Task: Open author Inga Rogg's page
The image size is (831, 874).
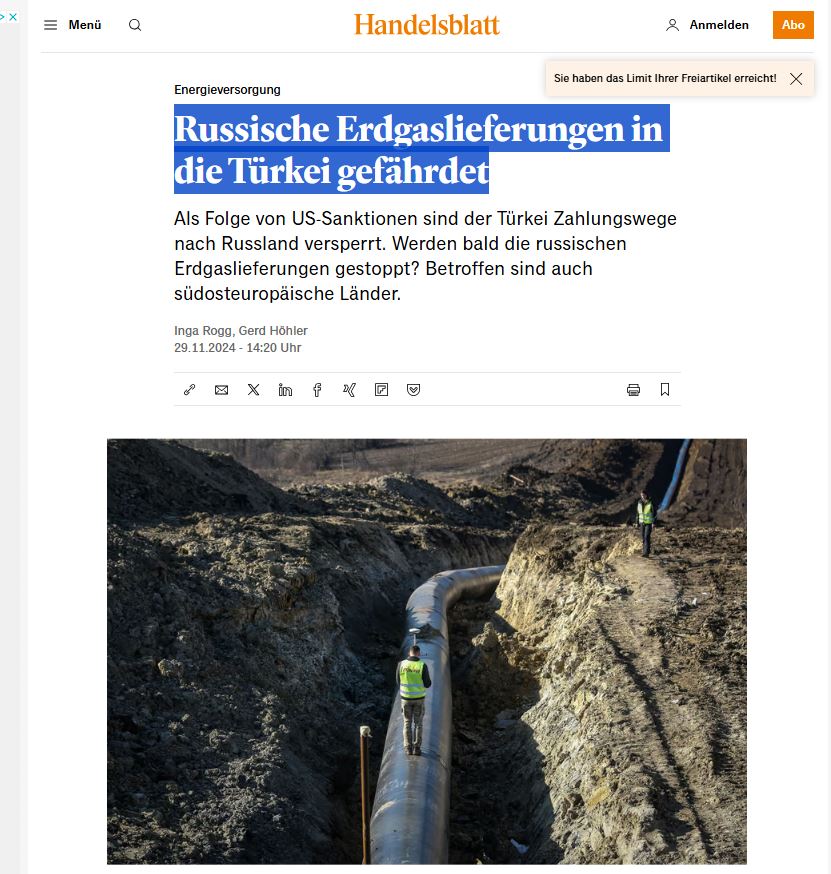Action: [203, 331]
